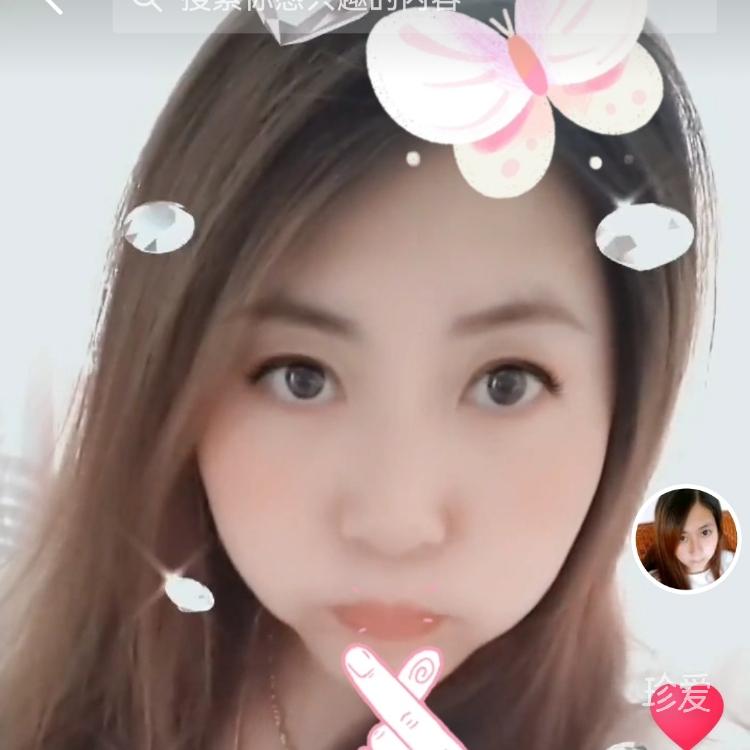This screenshot has width=750, height=750.
Task: Like this video with the heart icon
Action: [x=686, y=712]
